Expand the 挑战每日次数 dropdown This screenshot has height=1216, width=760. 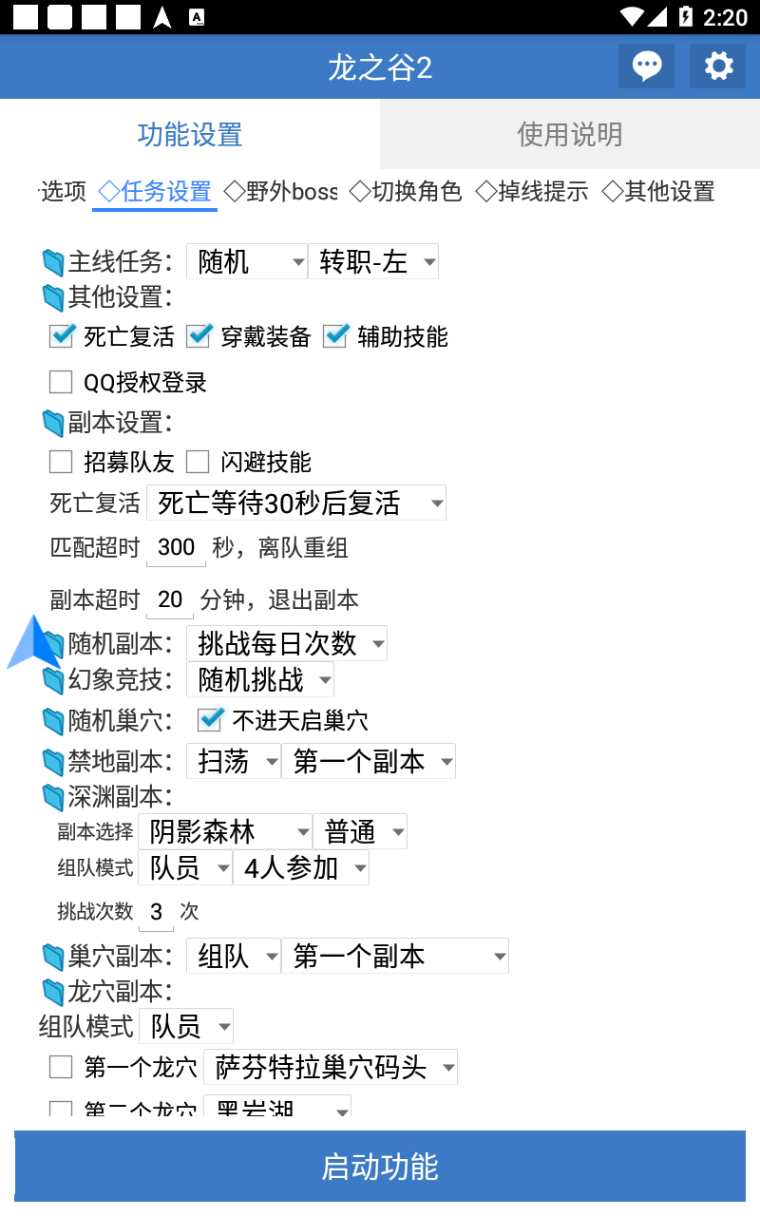pos(287,643)
